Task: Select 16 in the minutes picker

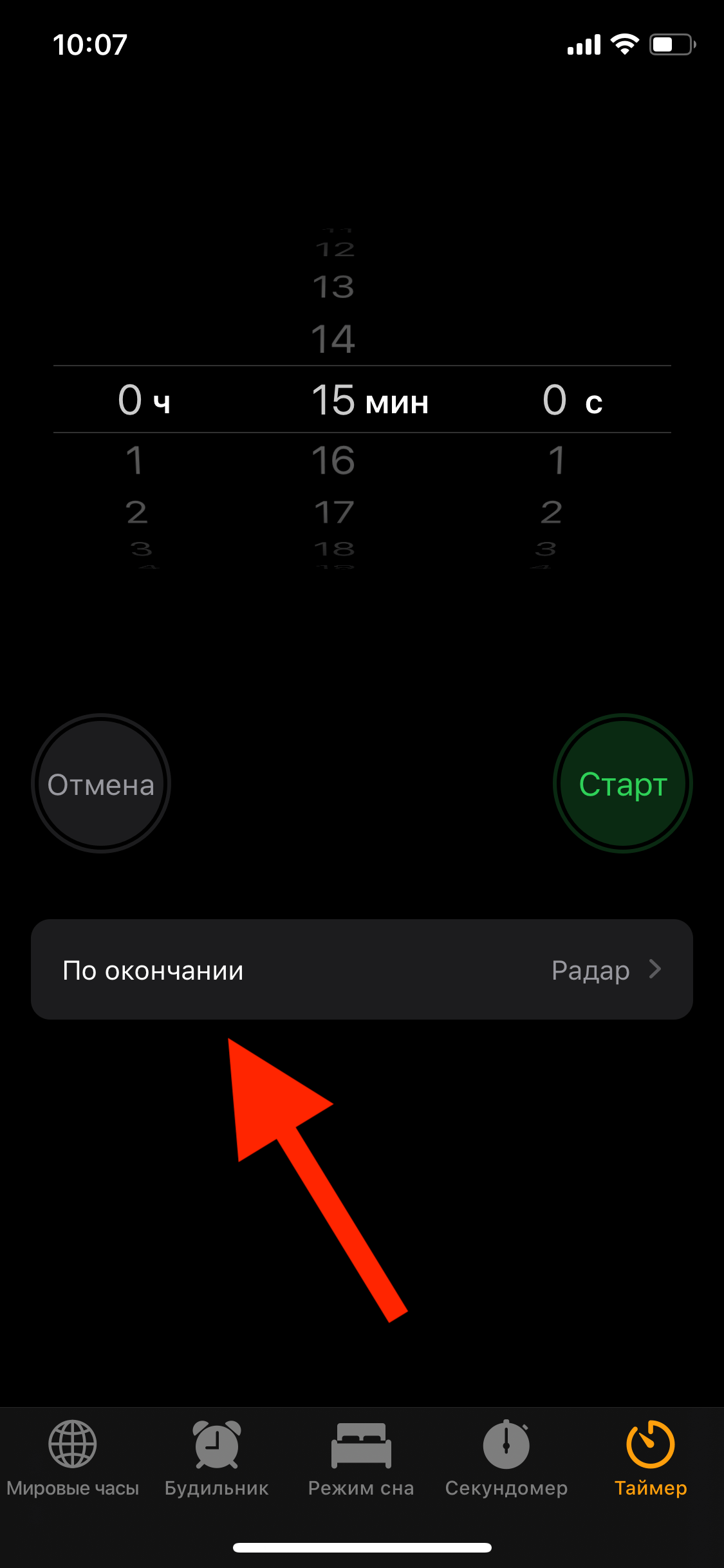Action: click(x=333, y=460)
